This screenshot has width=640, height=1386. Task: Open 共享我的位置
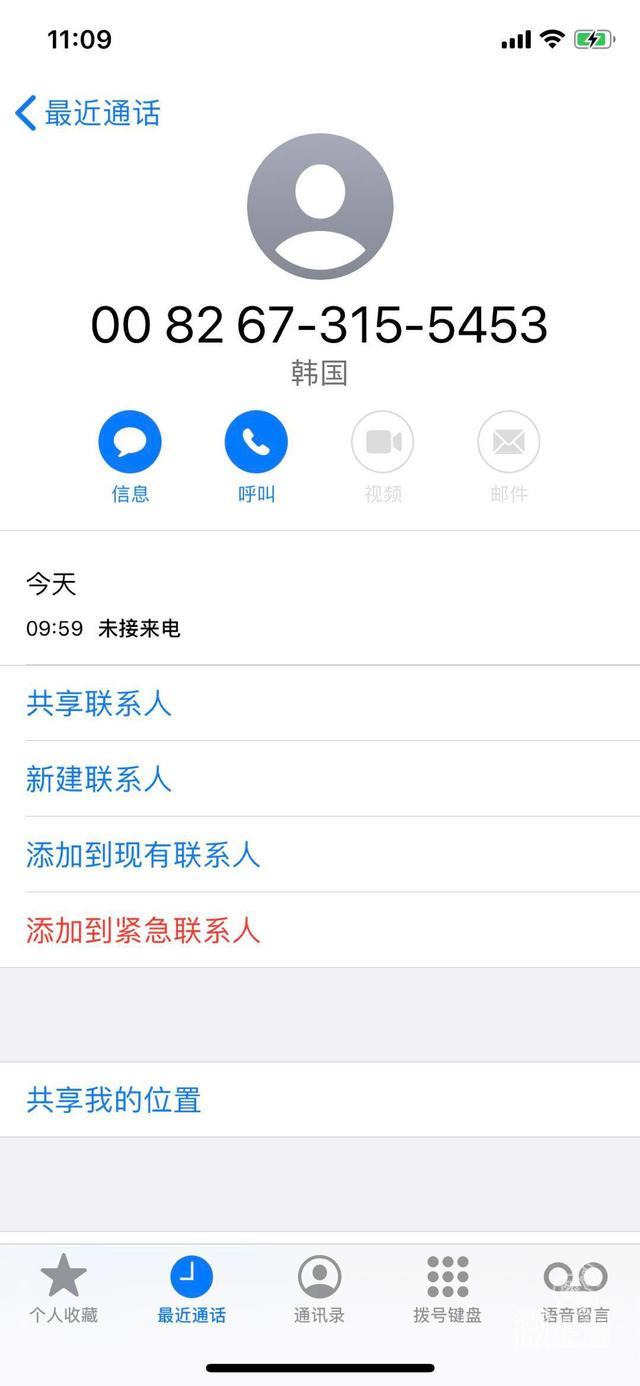click(113, 1100)
